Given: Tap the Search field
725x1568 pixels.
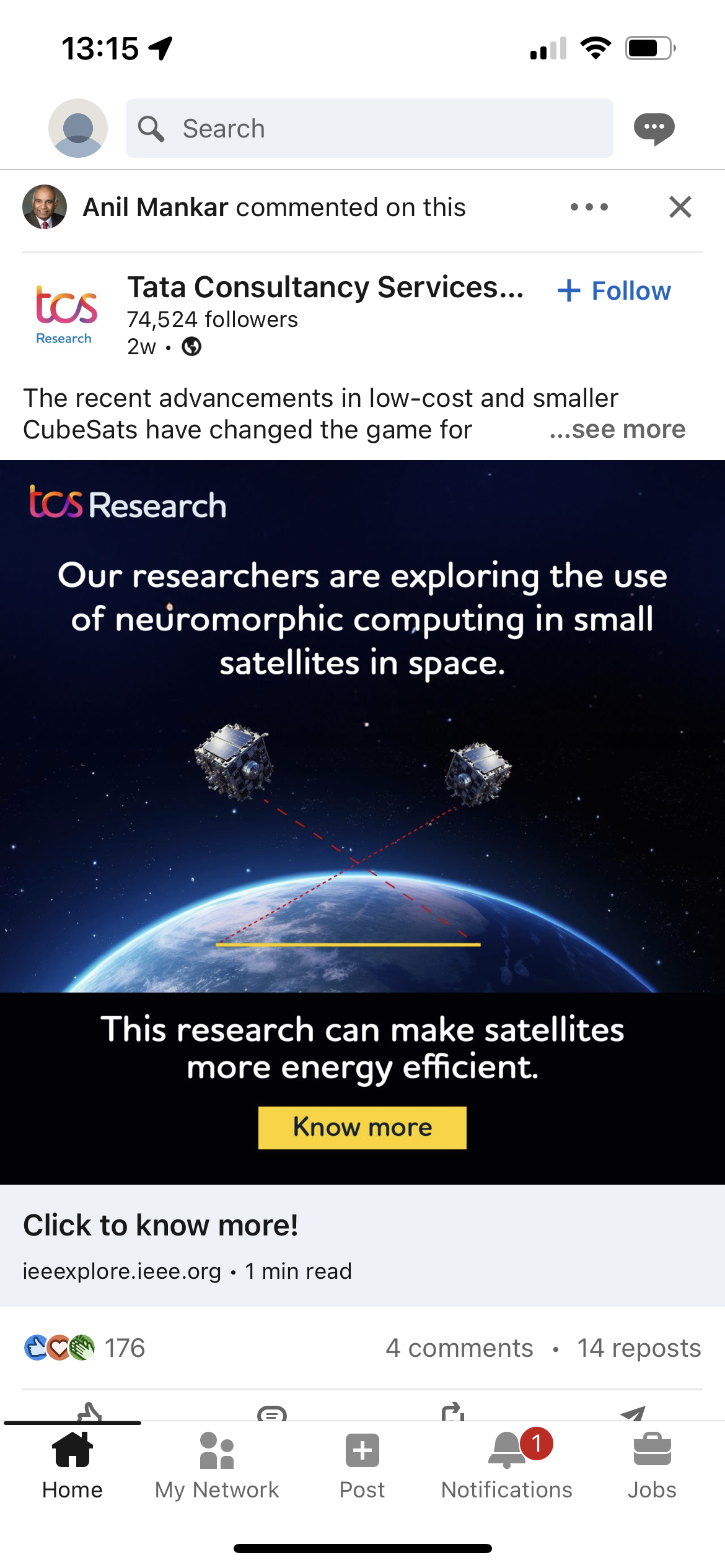Looking at the screenshot, I should pyautogui.click(x=370, y=128).
